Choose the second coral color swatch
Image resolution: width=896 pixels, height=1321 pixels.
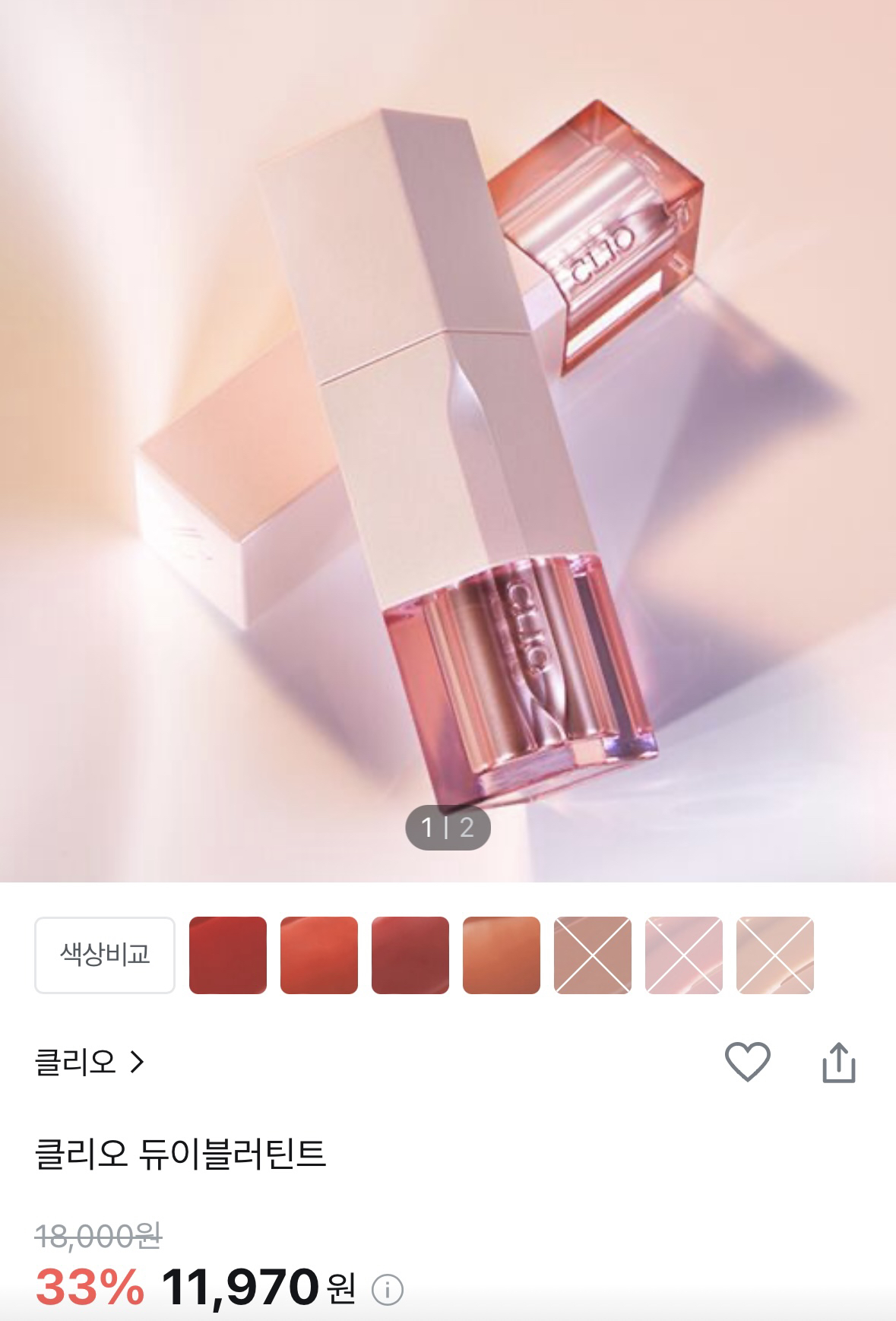click(319, 955)
